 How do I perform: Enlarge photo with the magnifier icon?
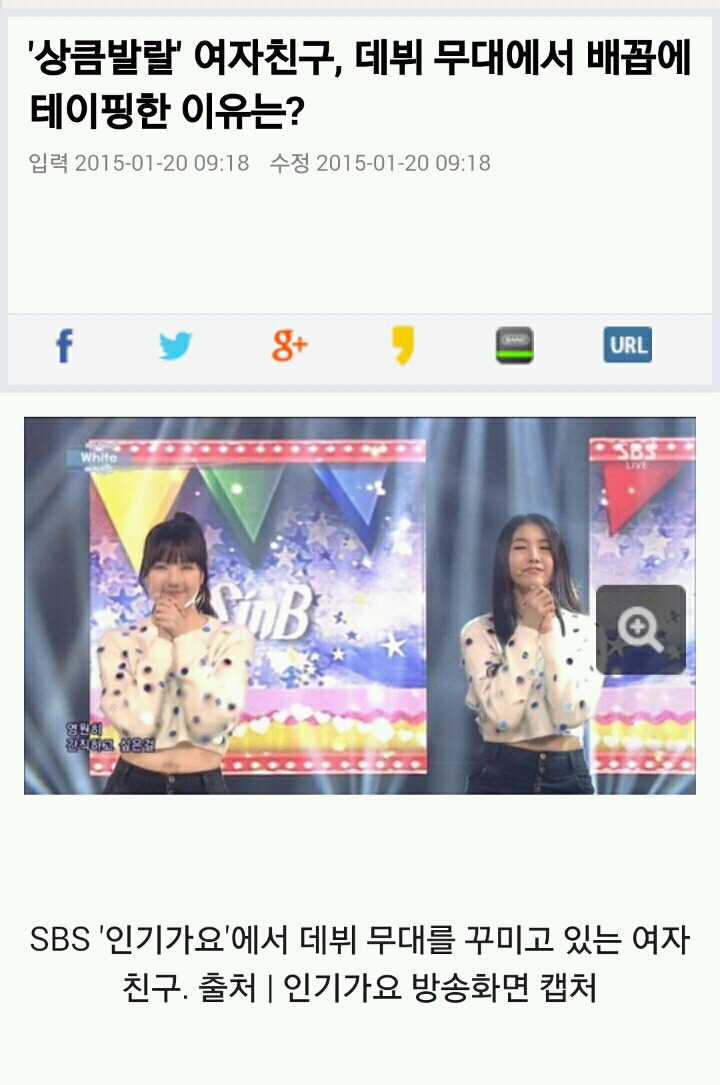pyautogui.click(x=640, y=629)
